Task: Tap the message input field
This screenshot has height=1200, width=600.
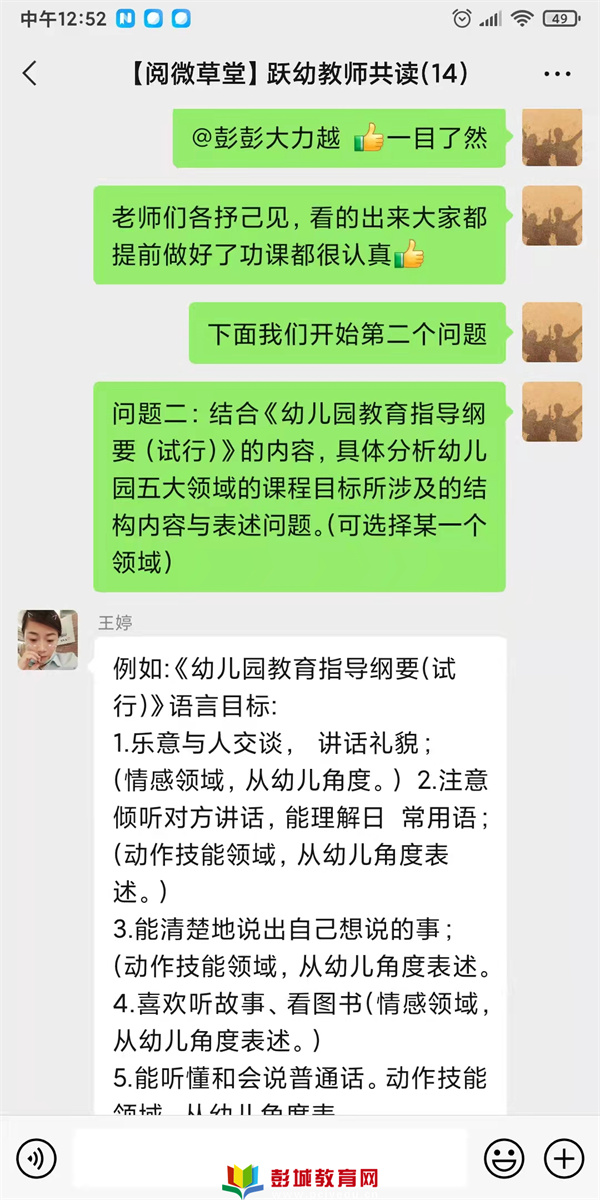Action: (270, 1150)
